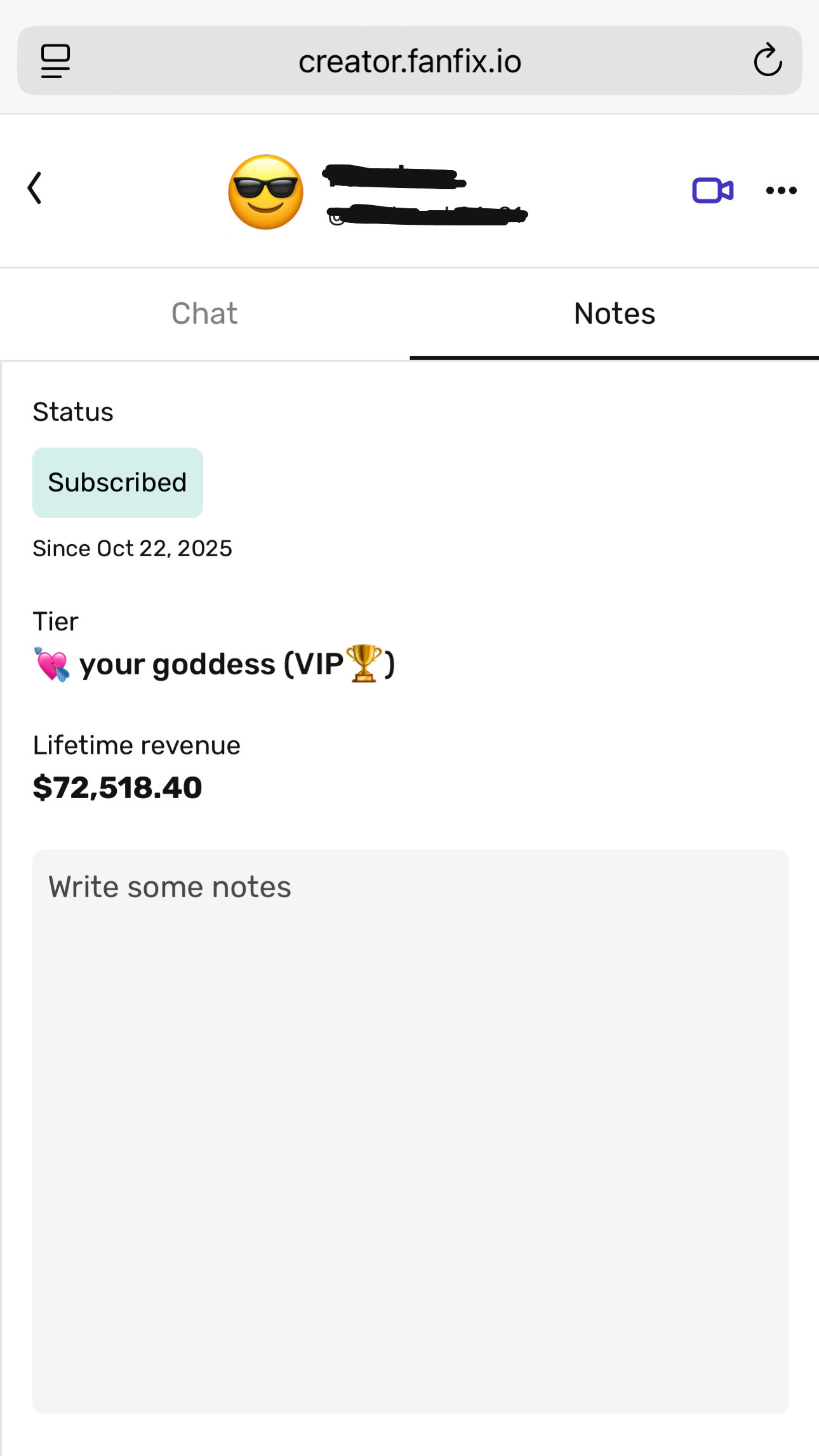Start a video call with this fan

[x=712, y=190]
